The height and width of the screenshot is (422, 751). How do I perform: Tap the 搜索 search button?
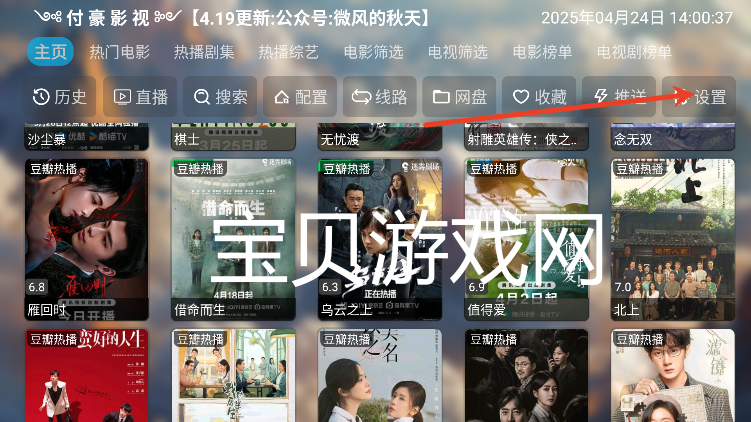point(221,97)
